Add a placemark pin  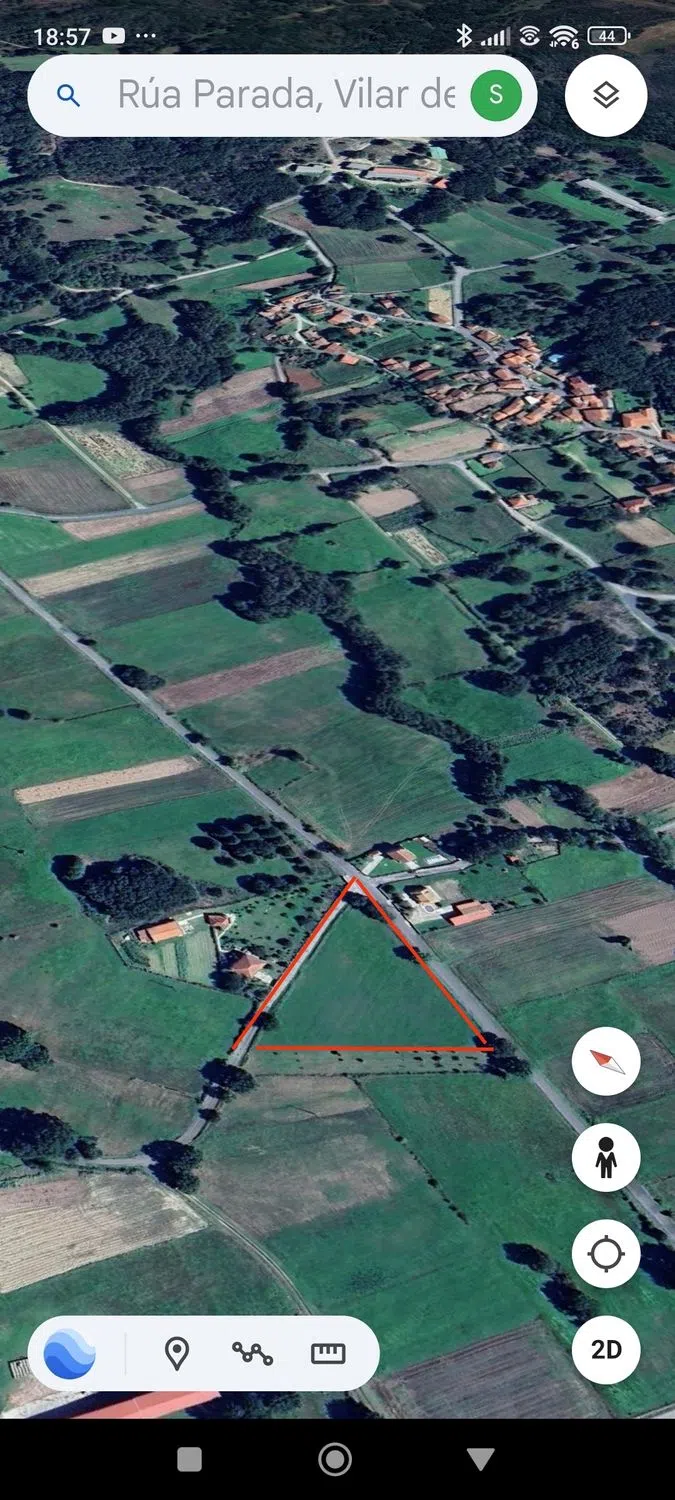point(177,1354)
